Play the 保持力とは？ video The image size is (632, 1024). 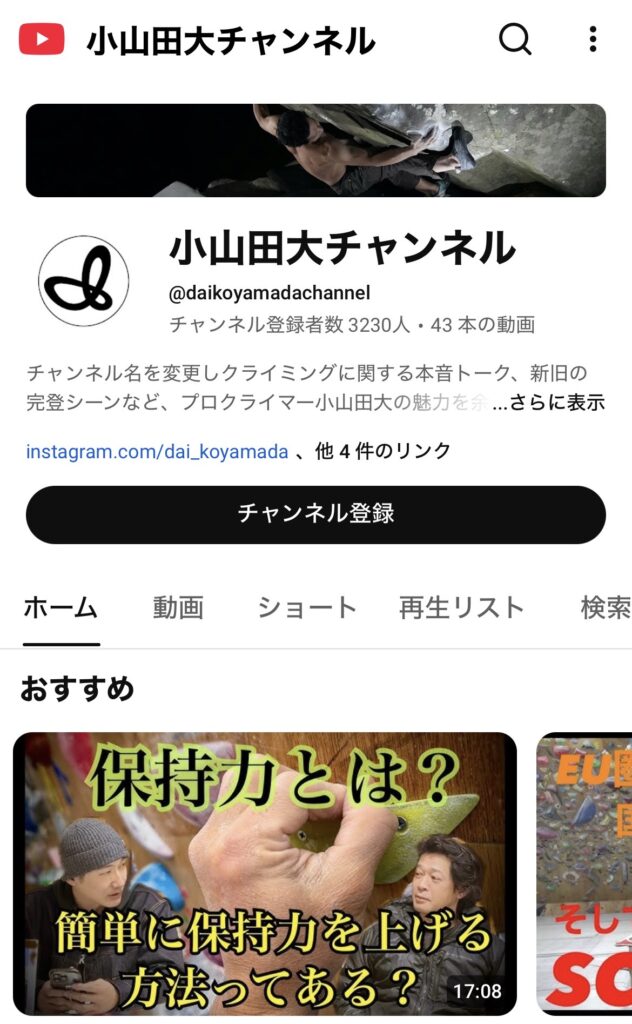point(265,873)
